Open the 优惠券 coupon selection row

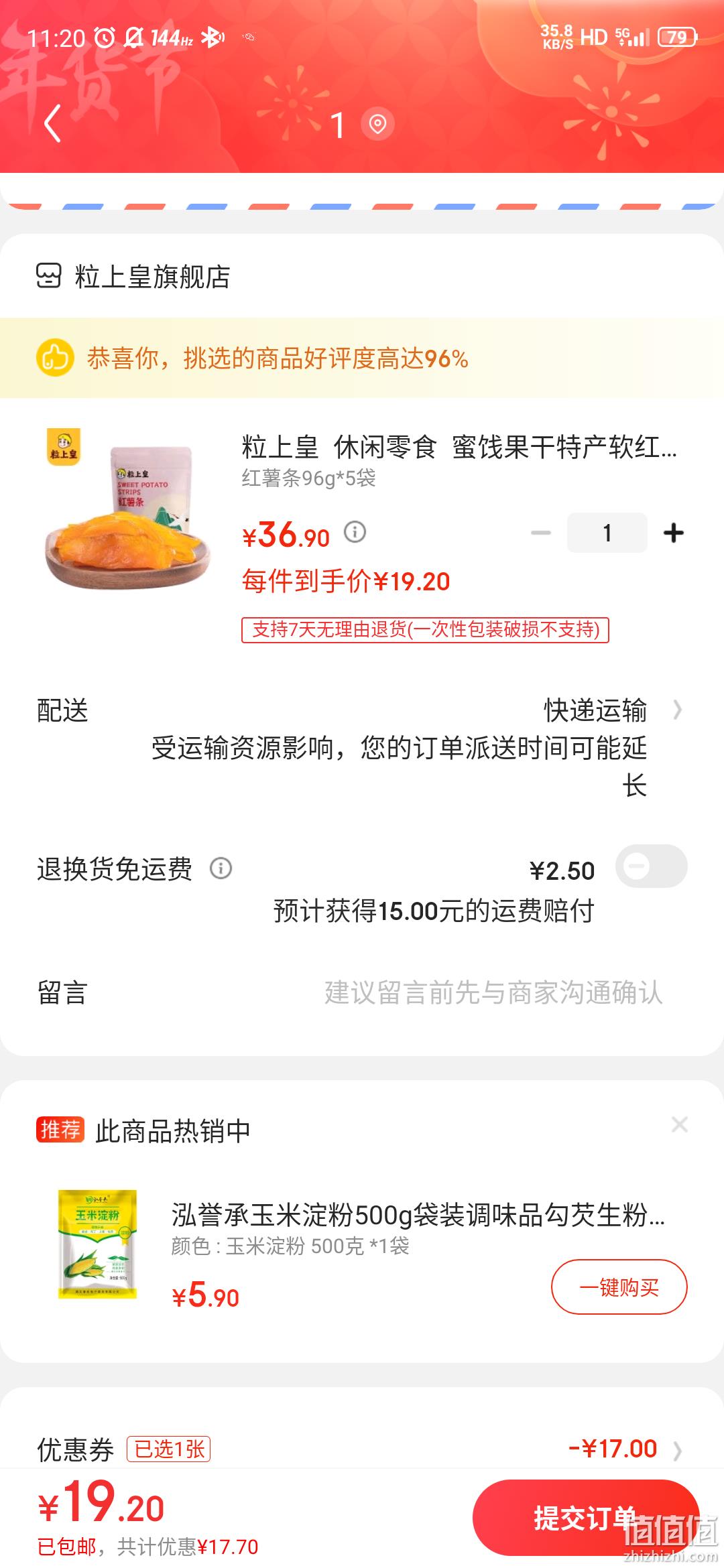tap(362, 1449)
